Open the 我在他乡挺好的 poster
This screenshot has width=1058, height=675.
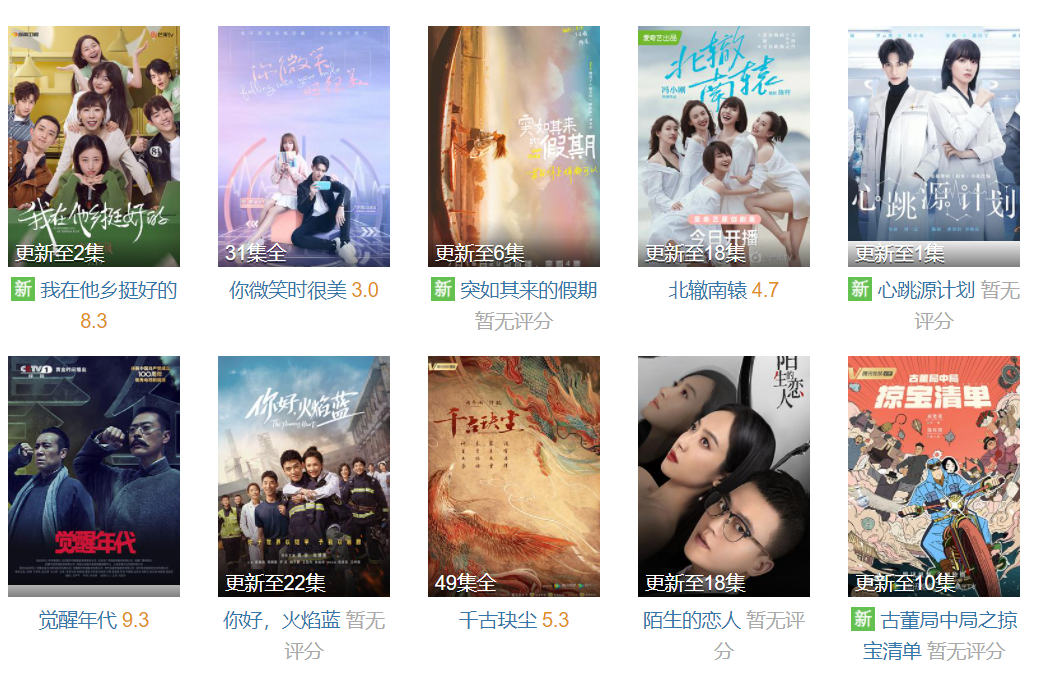point(94,146)
